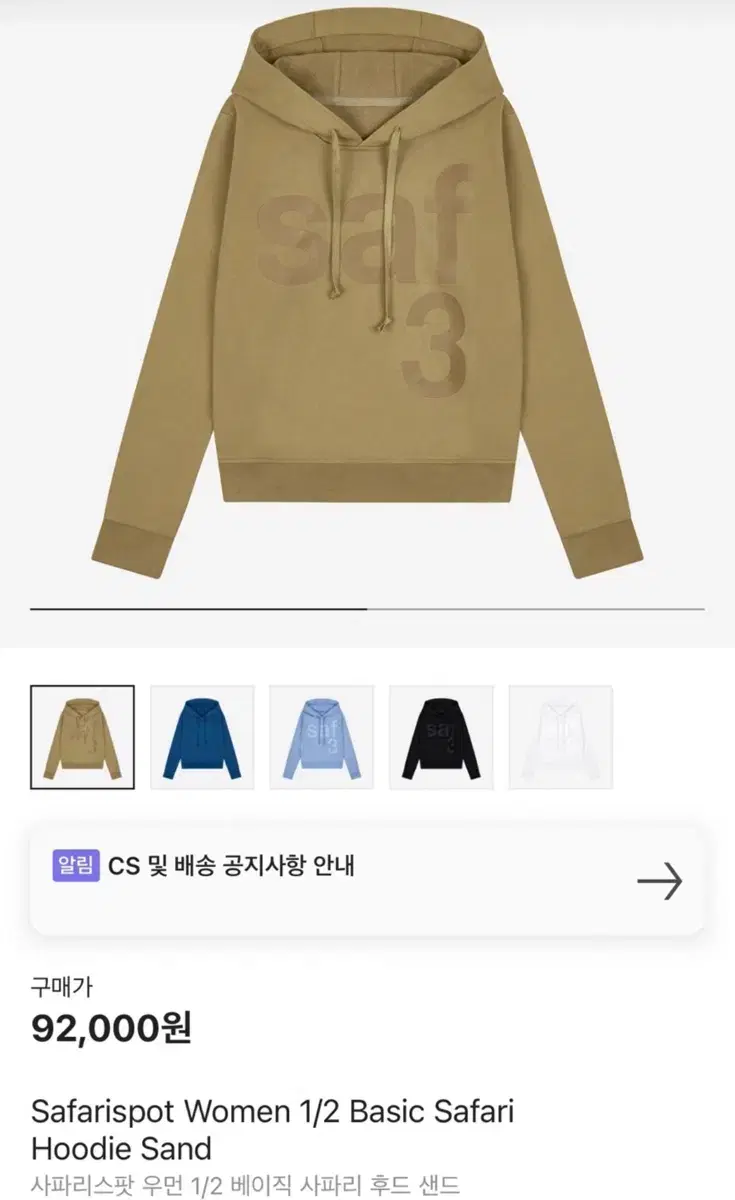Click the notice banner row

[x=367, y=877]
